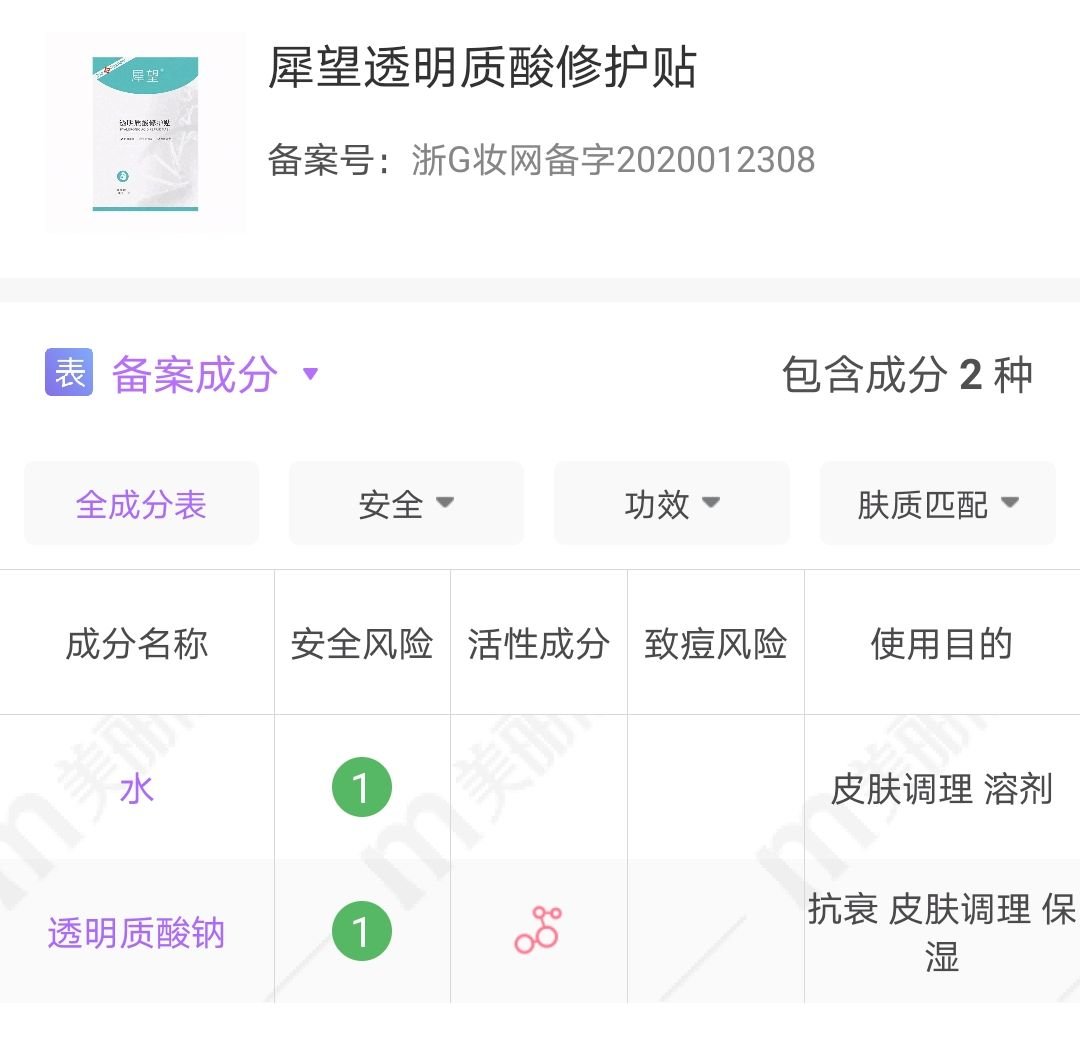Expand the 肤质匹配 filter dropdown

[937, 504]
